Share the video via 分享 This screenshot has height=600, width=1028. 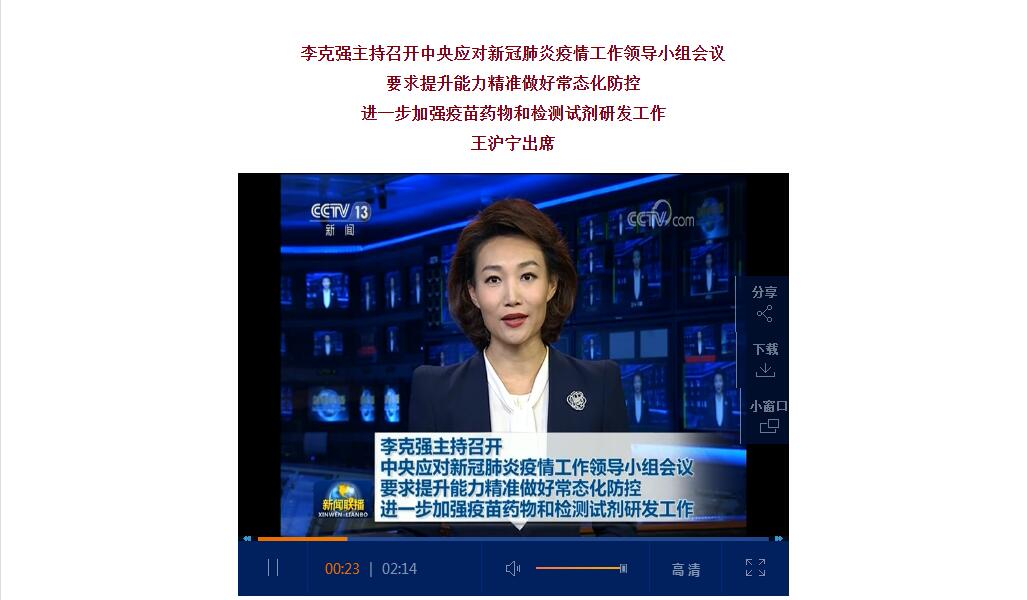tap(765, 303)
